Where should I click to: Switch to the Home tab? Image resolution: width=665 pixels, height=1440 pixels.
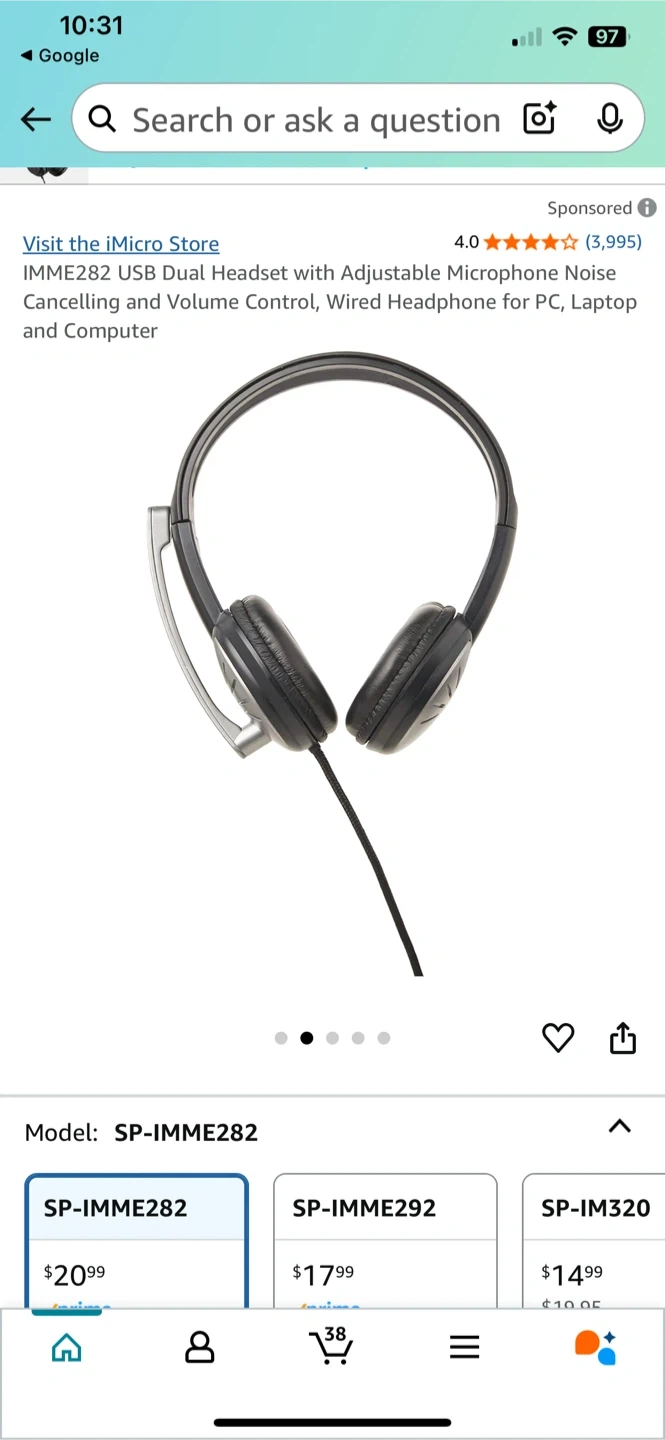pyautogui.click(x=66, y=1348)
